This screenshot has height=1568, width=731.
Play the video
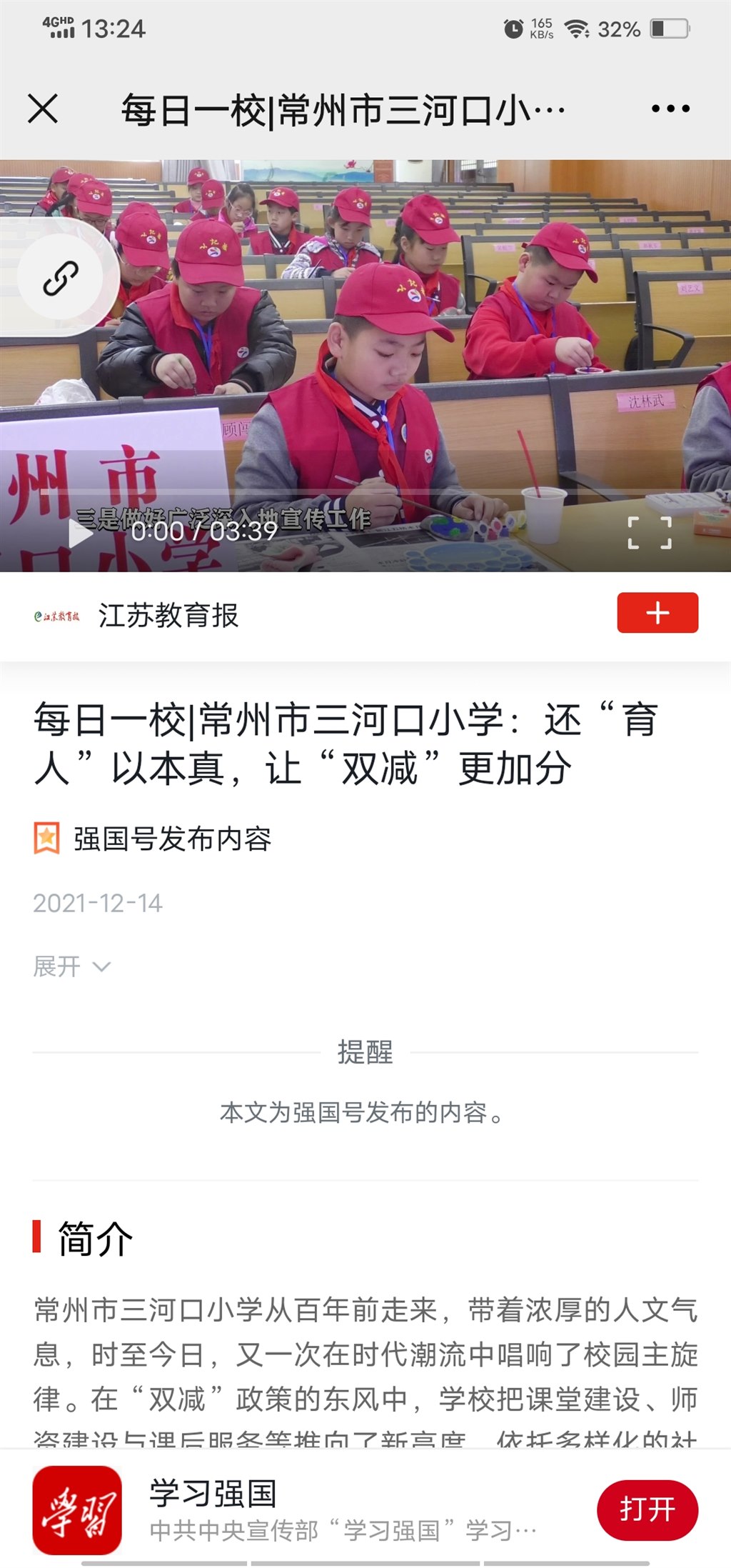pos(81,533)
